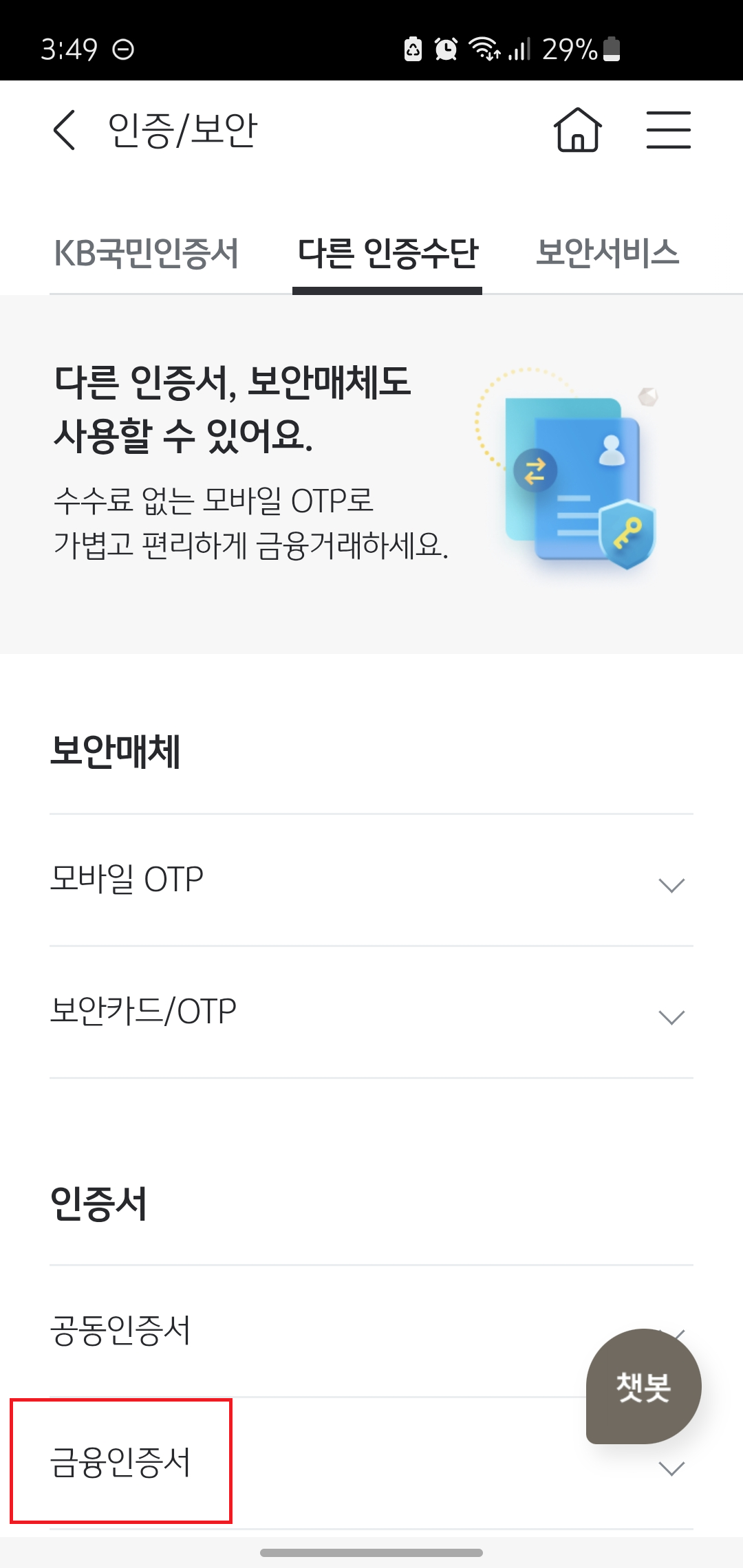The height and width of the screenshot is (1568, 743).
Task: Switch to the KB국민인증서 tab
Action: click(147, 253)
